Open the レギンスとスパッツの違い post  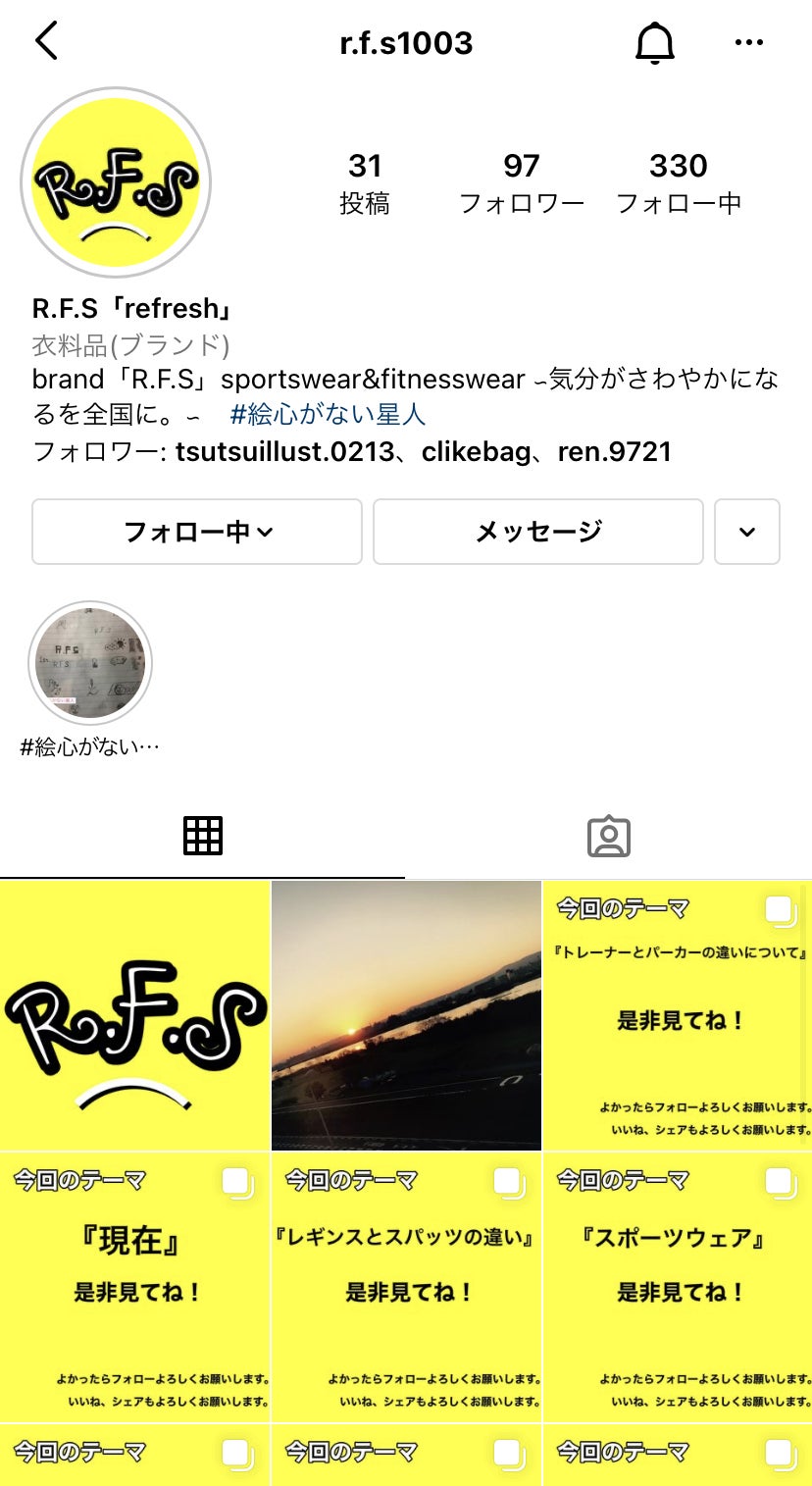(x=406, y=1287)
